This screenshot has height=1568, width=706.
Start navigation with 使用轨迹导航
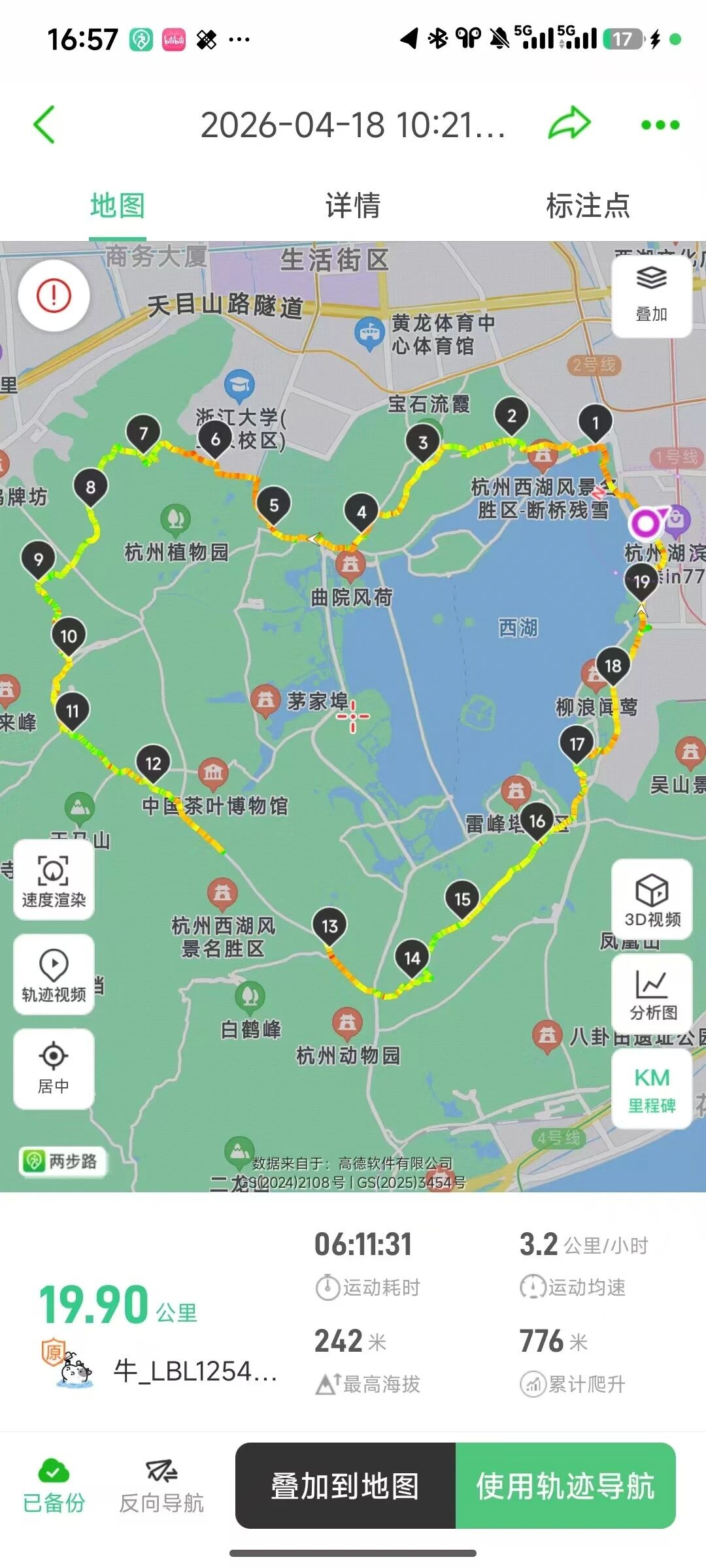click(x=565, y=1486)
